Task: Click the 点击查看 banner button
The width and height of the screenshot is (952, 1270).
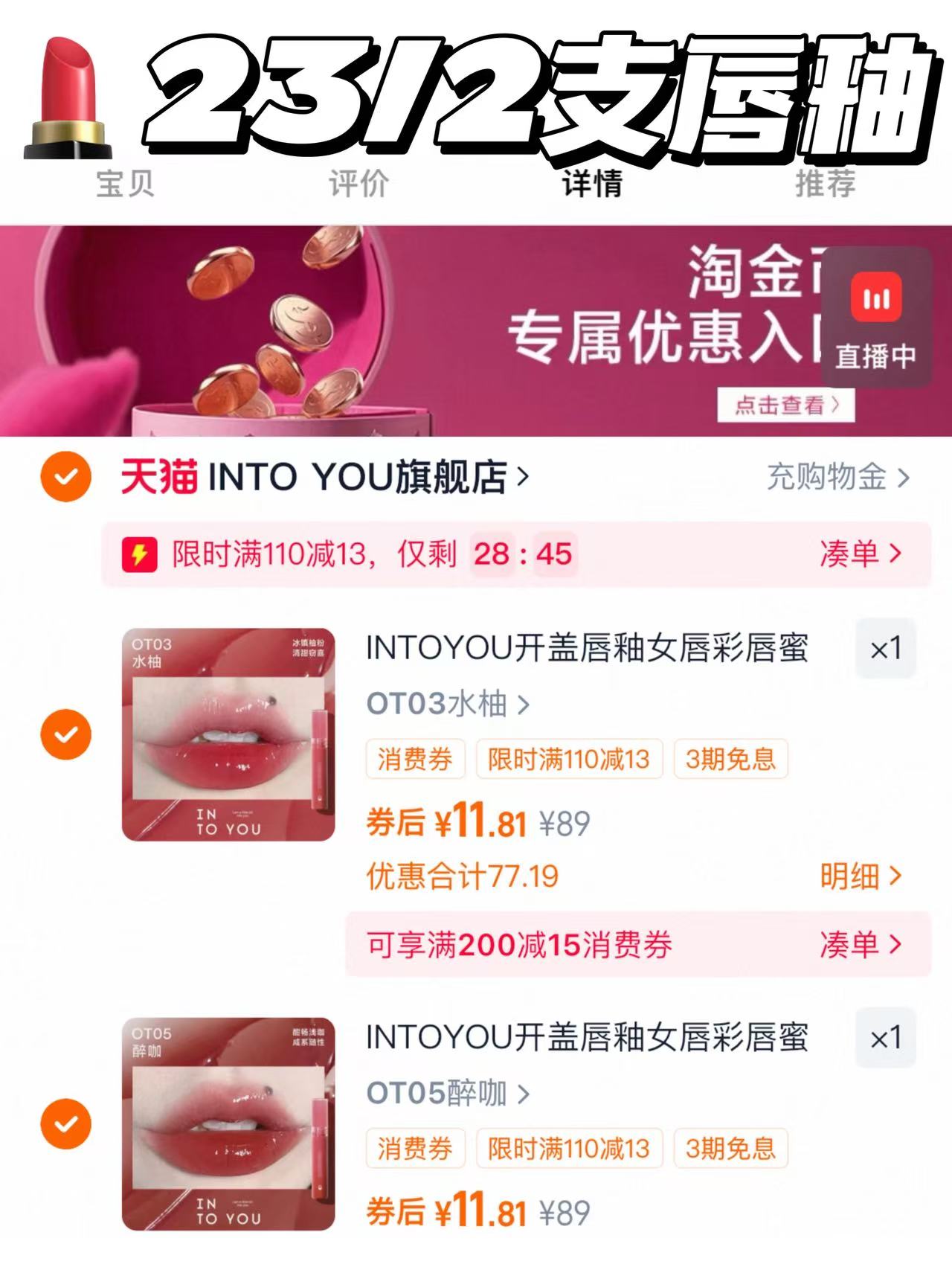Action: click(x=785, y=406)
